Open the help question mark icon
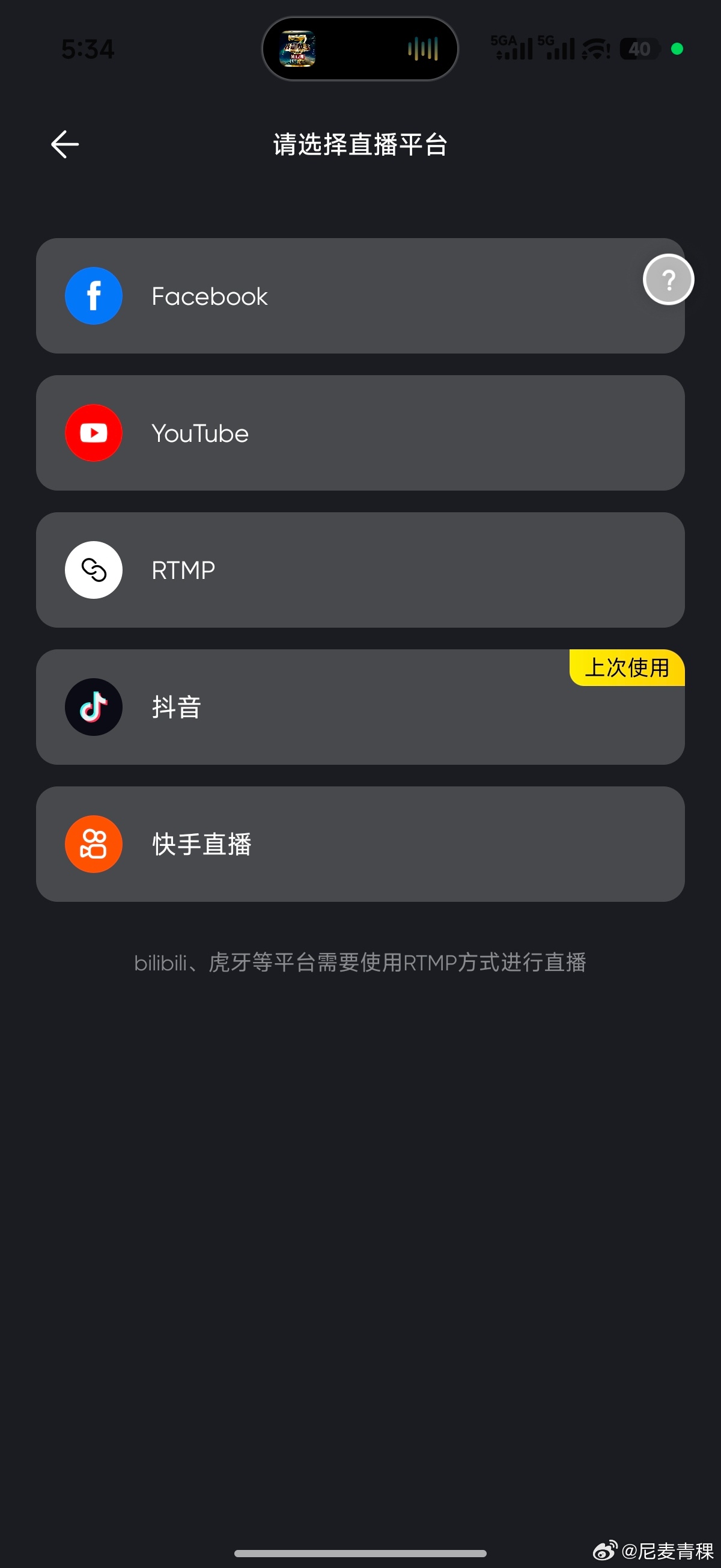The image size is (721, 1568). (668, 280)
